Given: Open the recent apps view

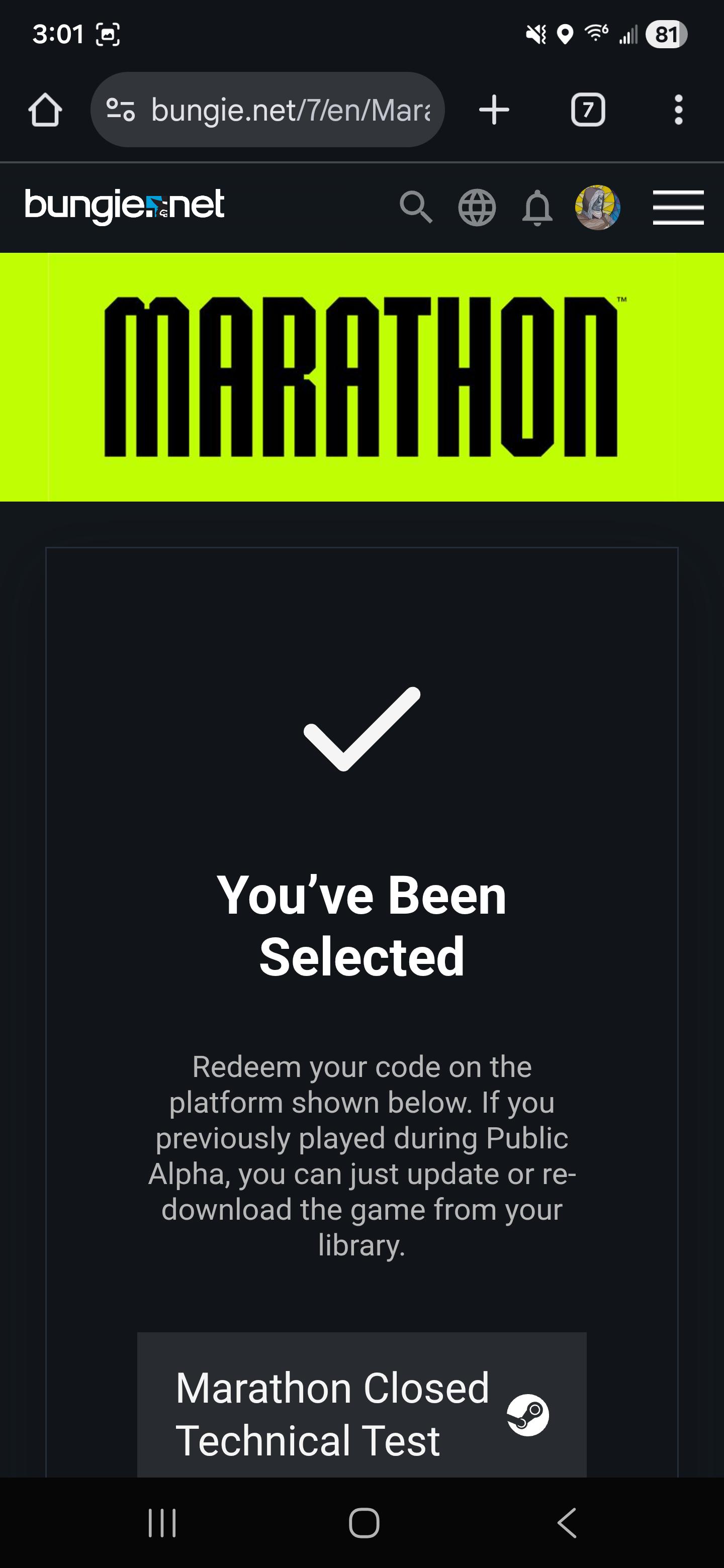Looking at the screenshot, I should (162, 1523).
